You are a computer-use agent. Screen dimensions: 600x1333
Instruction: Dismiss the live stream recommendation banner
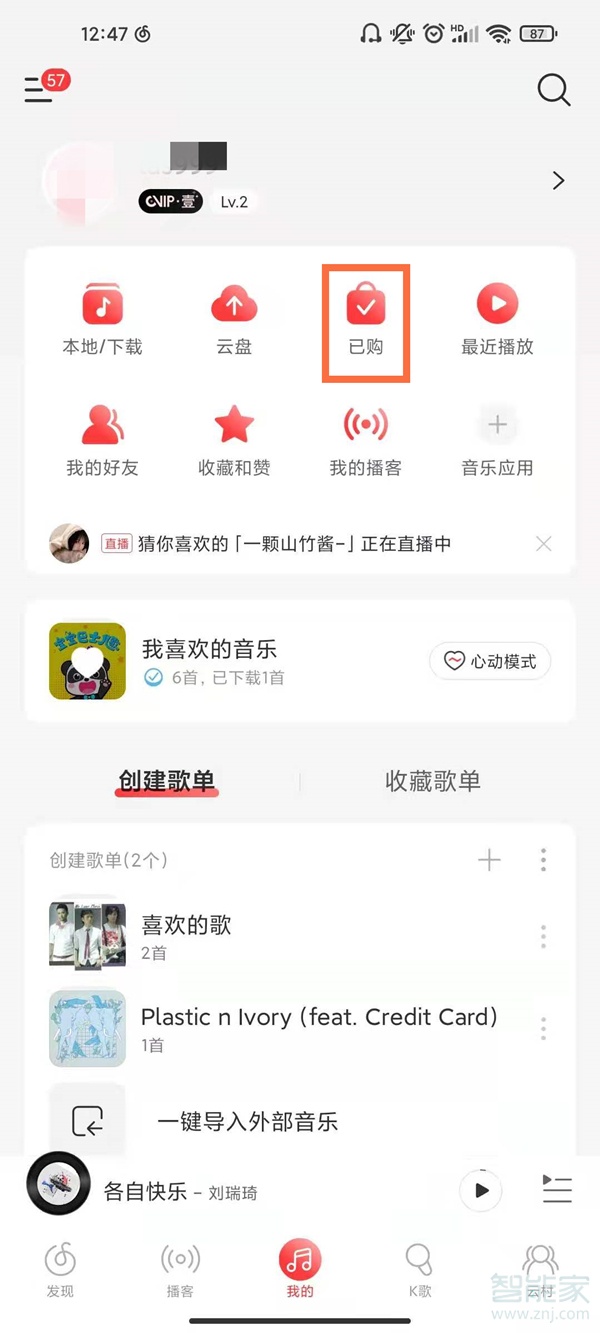click(x=543, y=544)
